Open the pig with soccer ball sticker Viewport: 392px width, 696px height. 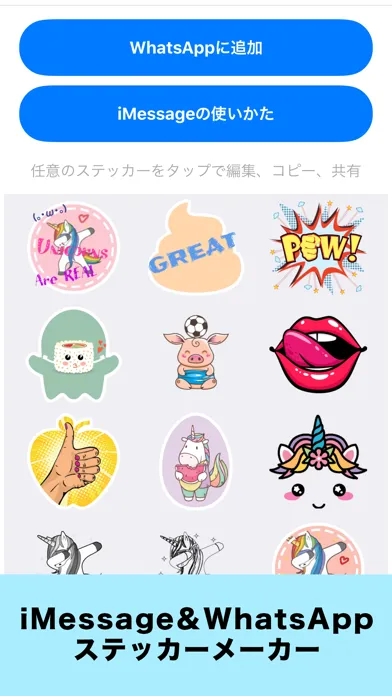click(196, 352)
